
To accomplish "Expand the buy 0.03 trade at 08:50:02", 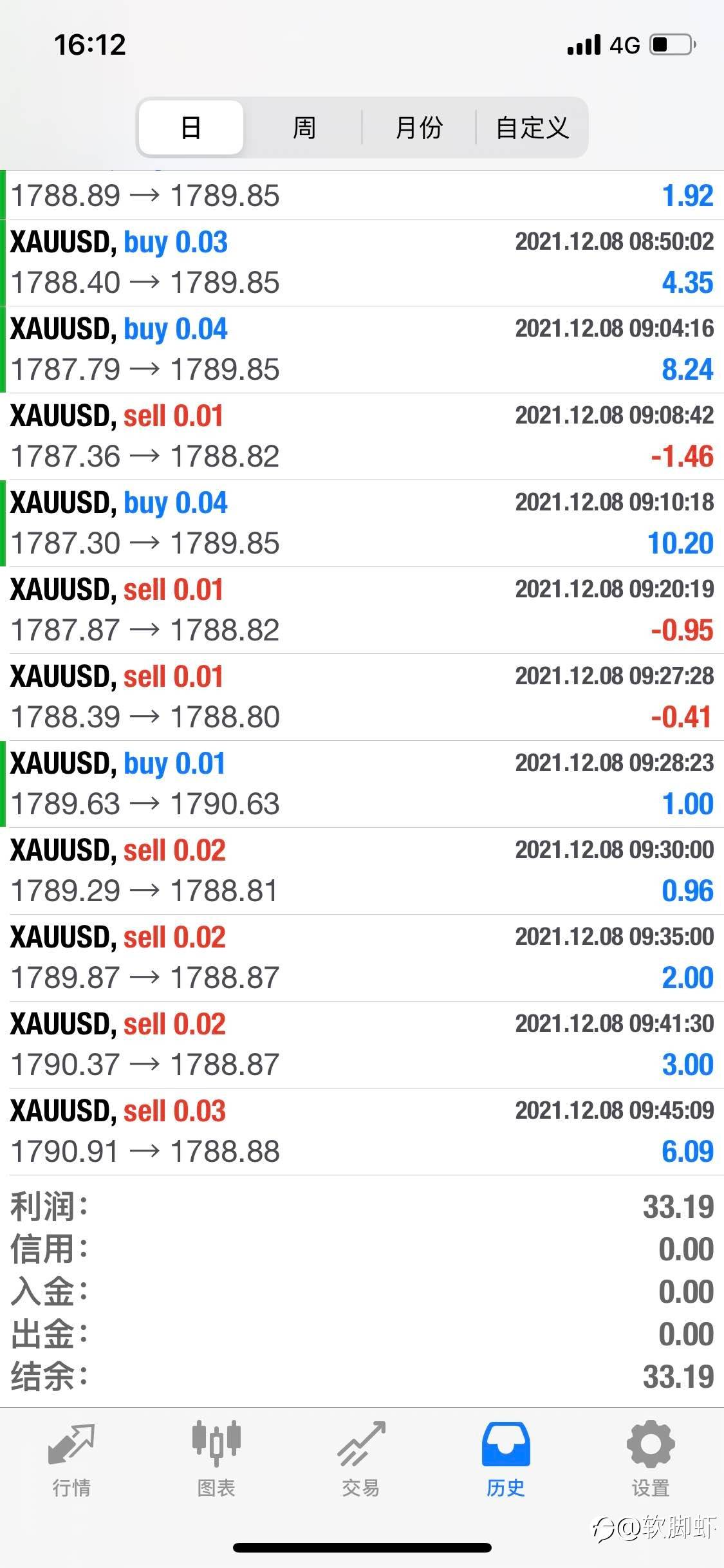I will click(x=362, y=263).
